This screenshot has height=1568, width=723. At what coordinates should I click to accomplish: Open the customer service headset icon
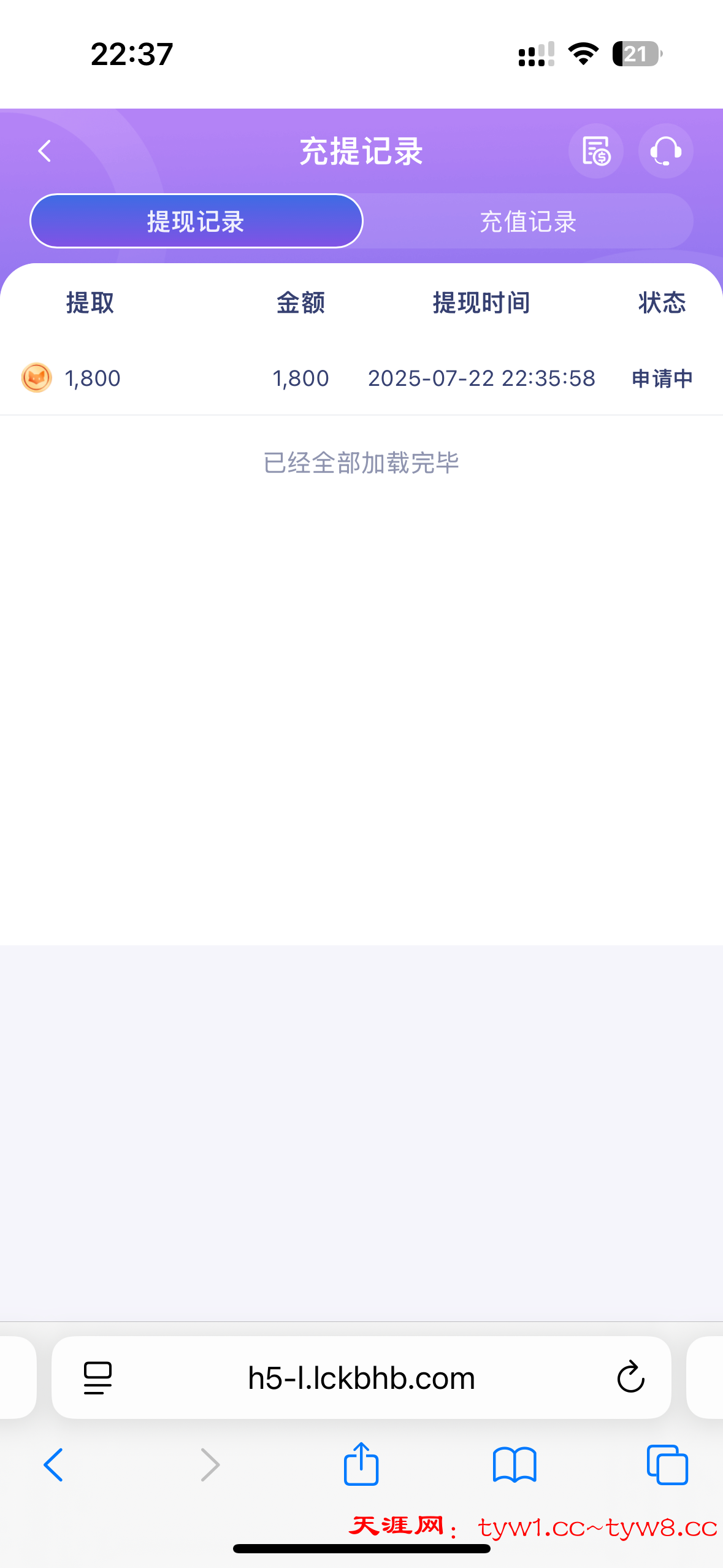(666, 151)
